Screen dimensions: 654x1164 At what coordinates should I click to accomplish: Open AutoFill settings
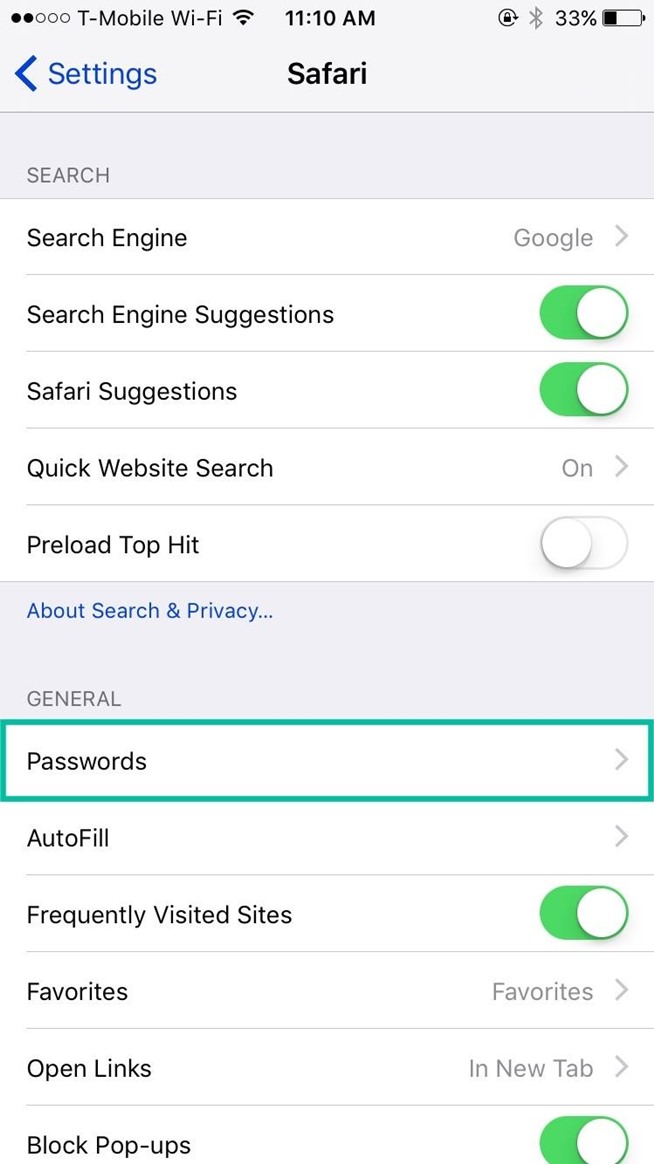point(326,838)
